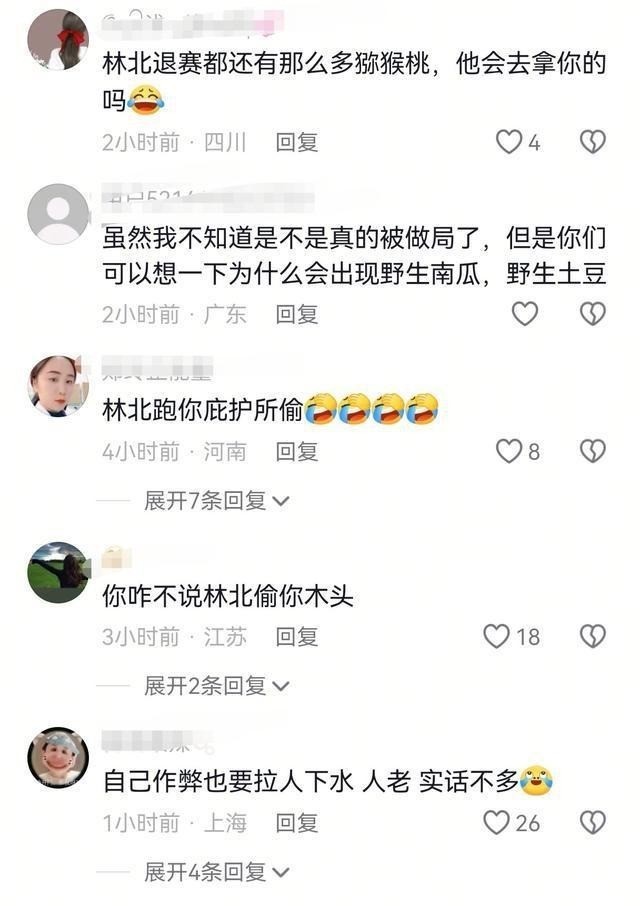Like the comment from 四川
Screen dimensions: 640x906
pos(509,142)
